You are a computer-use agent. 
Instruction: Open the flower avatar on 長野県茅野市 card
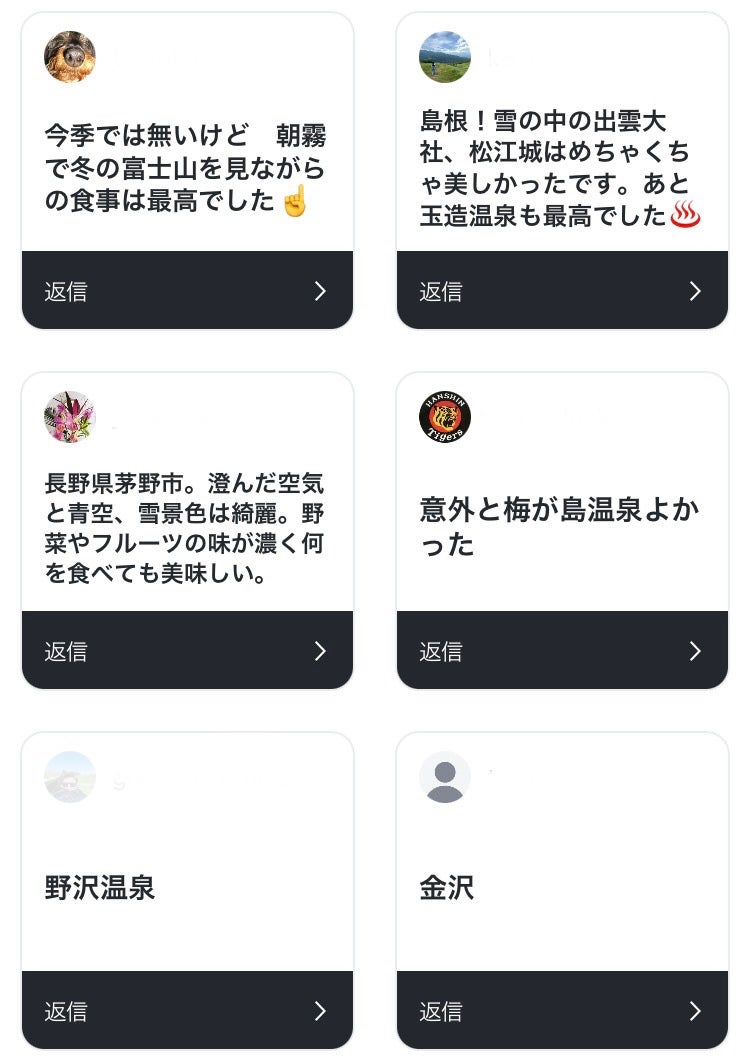click(70, 417)
